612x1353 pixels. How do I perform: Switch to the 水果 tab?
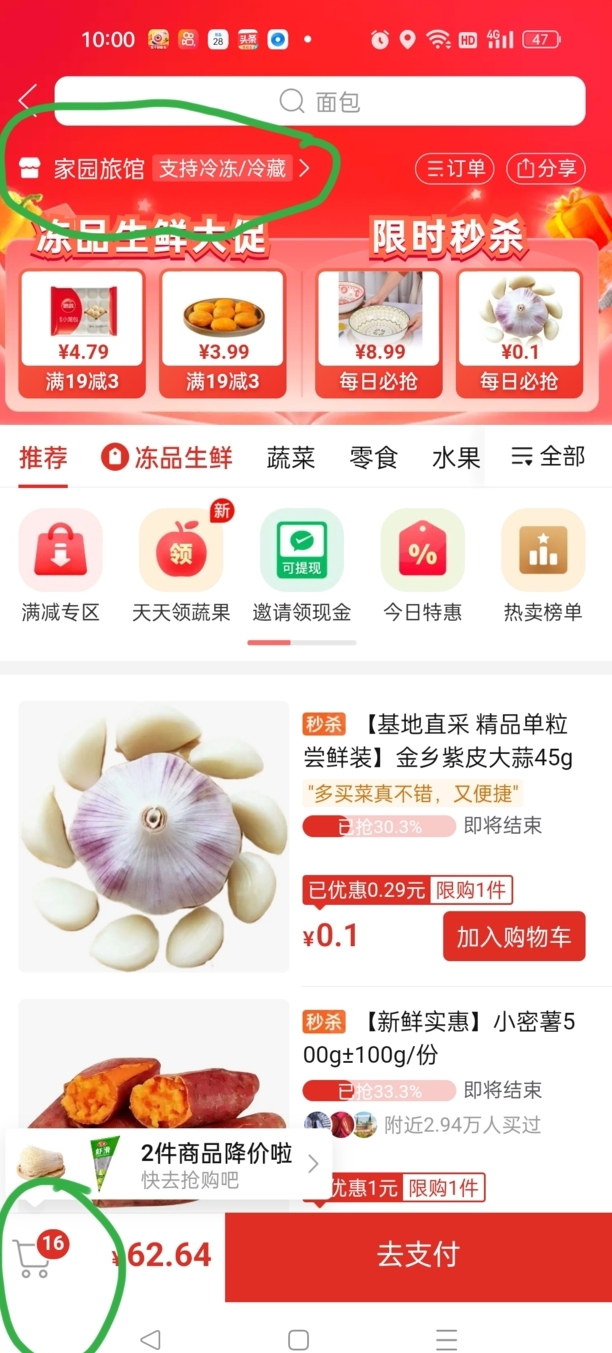pos(456,458)
